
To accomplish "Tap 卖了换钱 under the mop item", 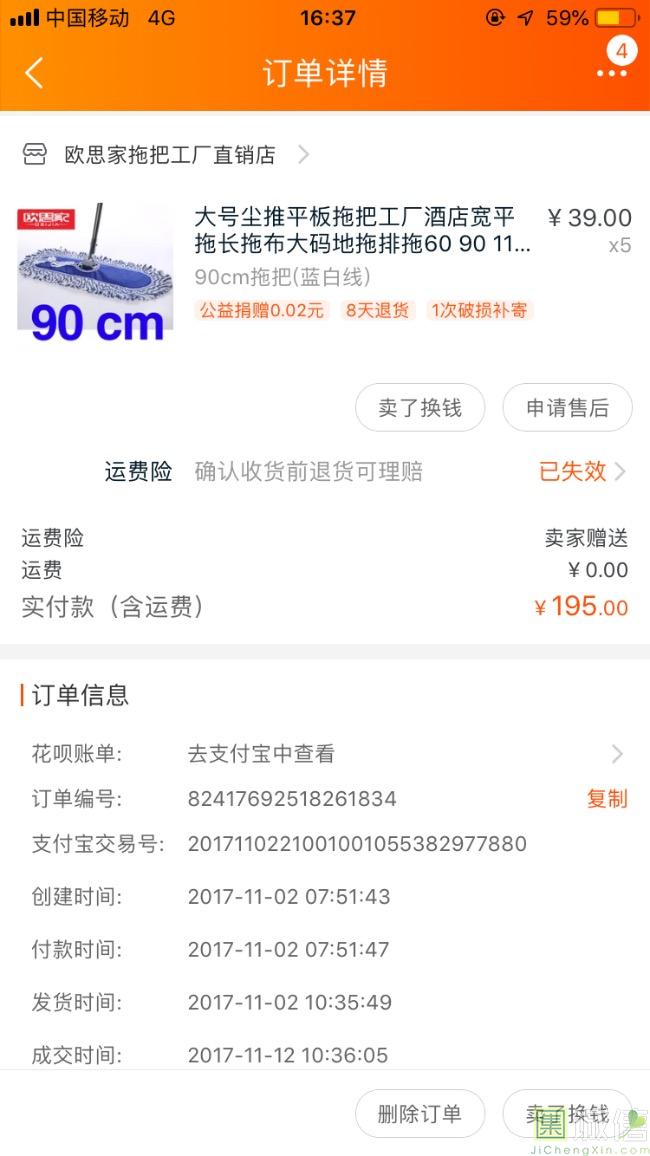I will click(420, 408).
